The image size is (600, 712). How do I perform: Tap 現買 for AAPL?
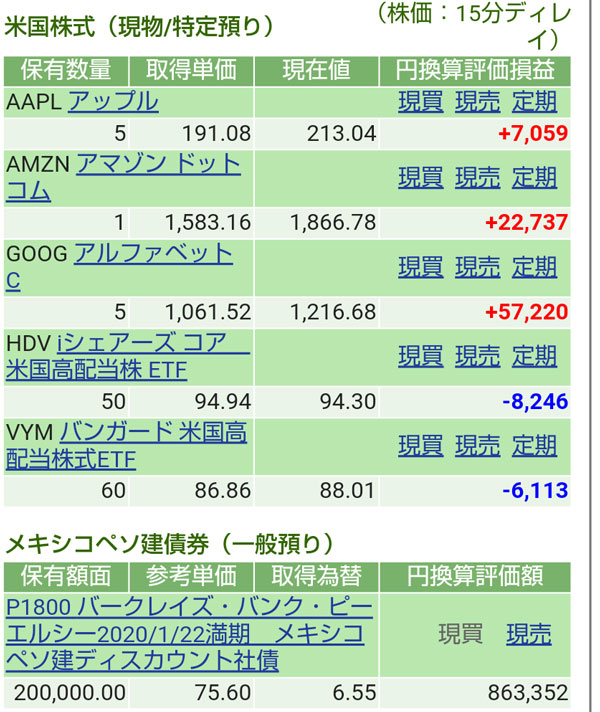point(421,102)
